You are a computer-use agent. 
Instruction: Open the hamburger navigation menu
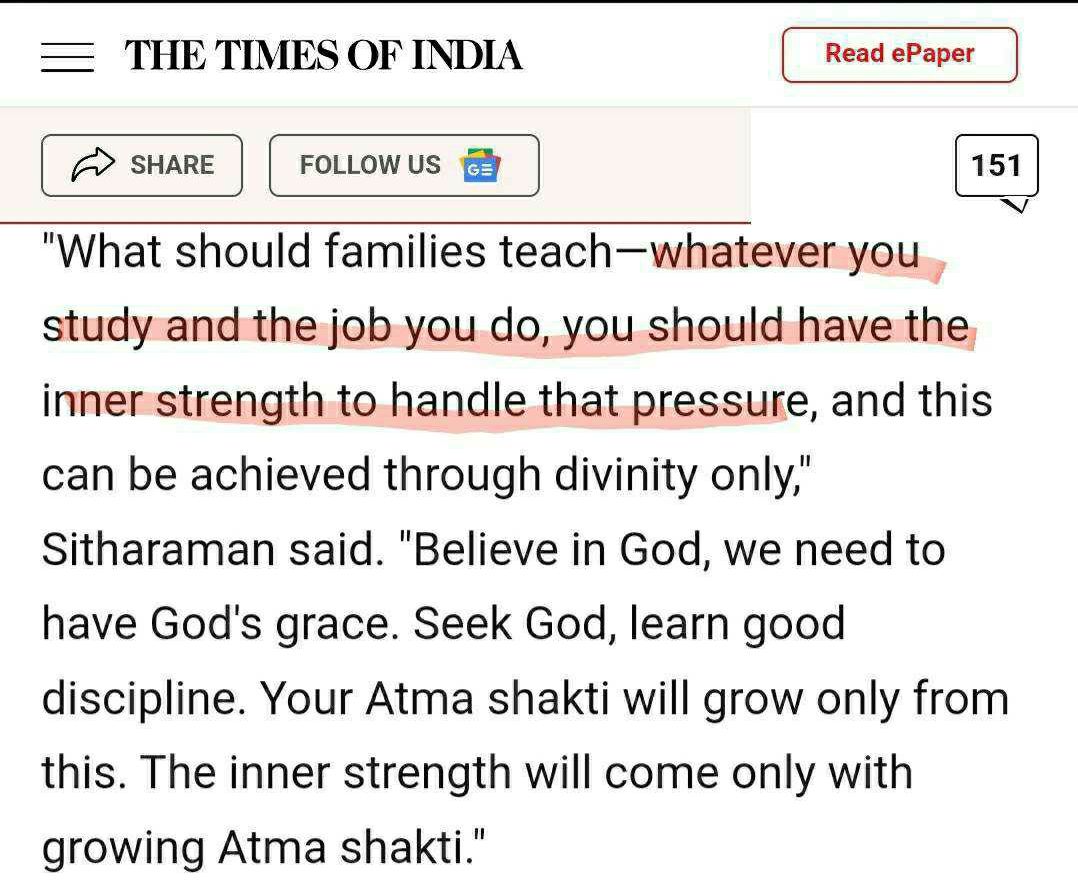[67, 56]
